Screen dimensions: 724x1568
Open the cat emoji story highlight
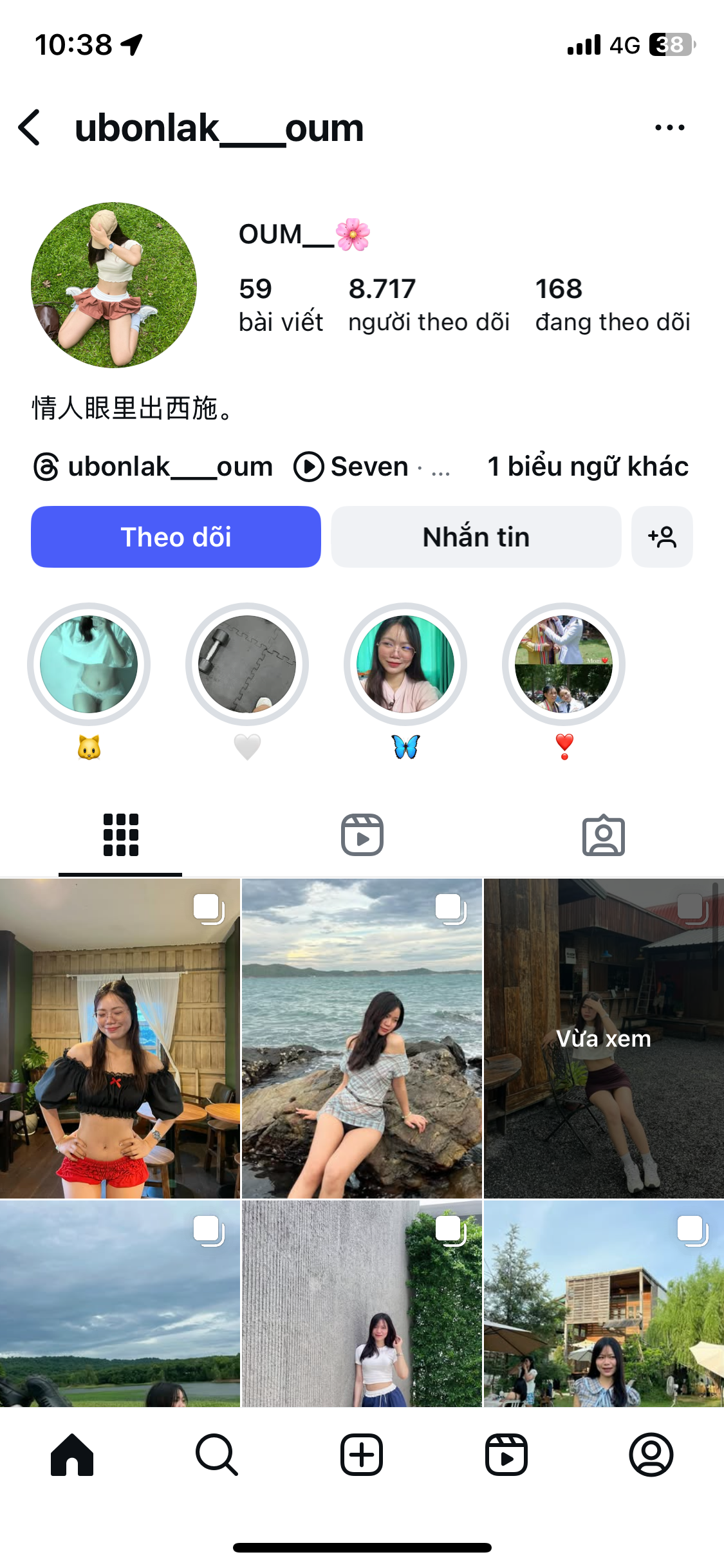pos(89,664)
